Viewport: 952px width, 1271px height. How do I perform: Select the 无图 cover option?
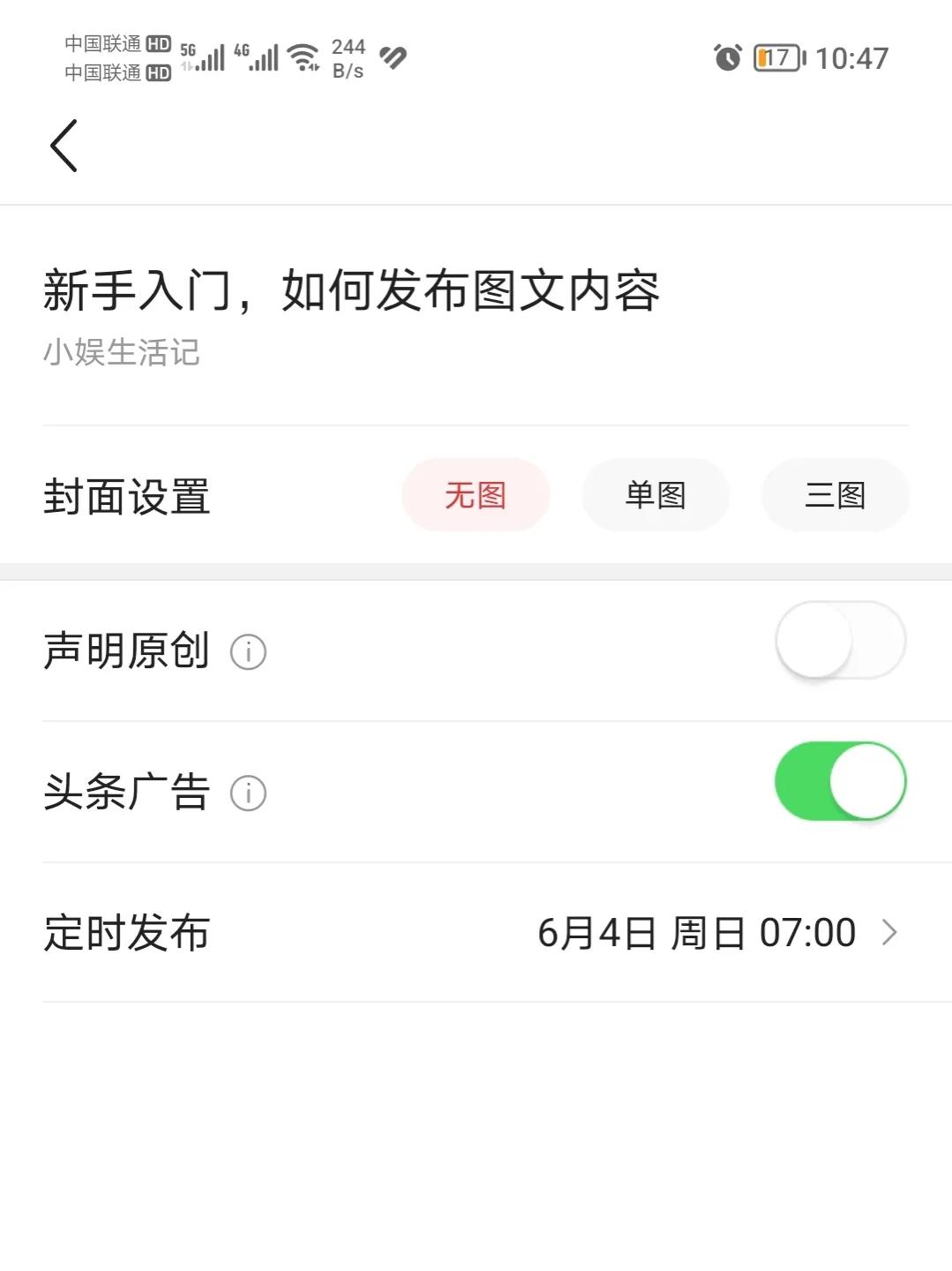pos(475,495)
